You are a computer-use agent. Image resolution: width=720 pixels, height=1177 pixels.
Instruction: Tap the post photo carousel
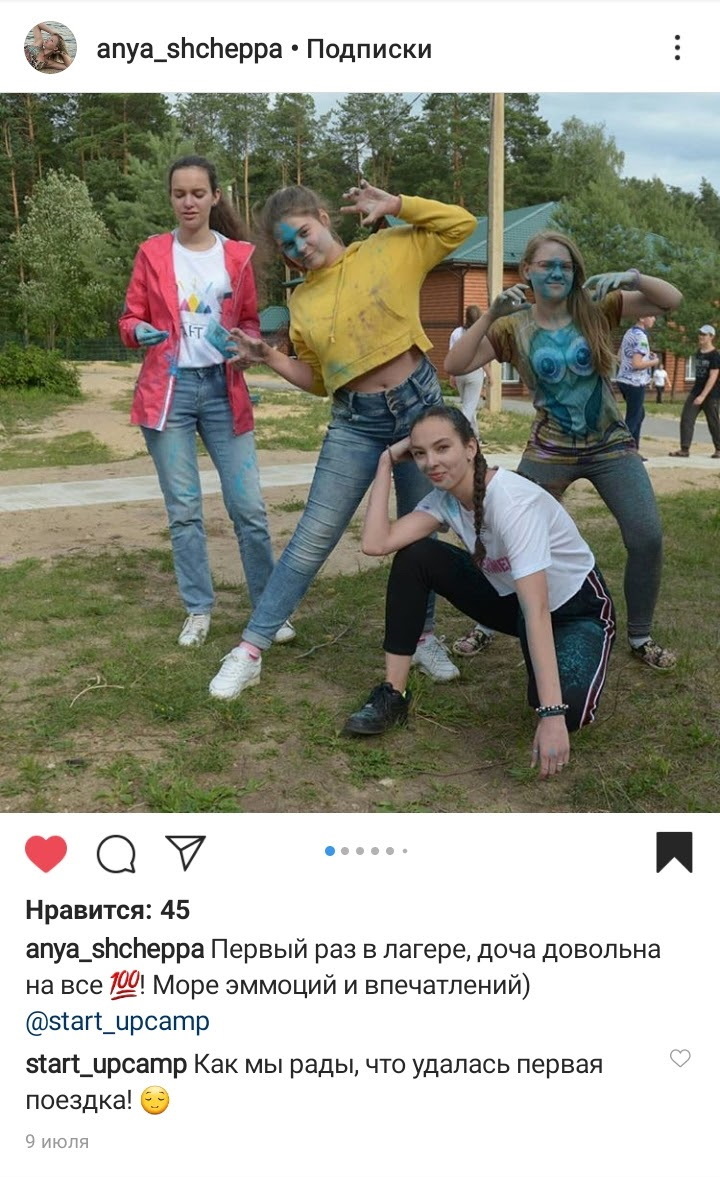pyautogui.click(x=360, y=453)
